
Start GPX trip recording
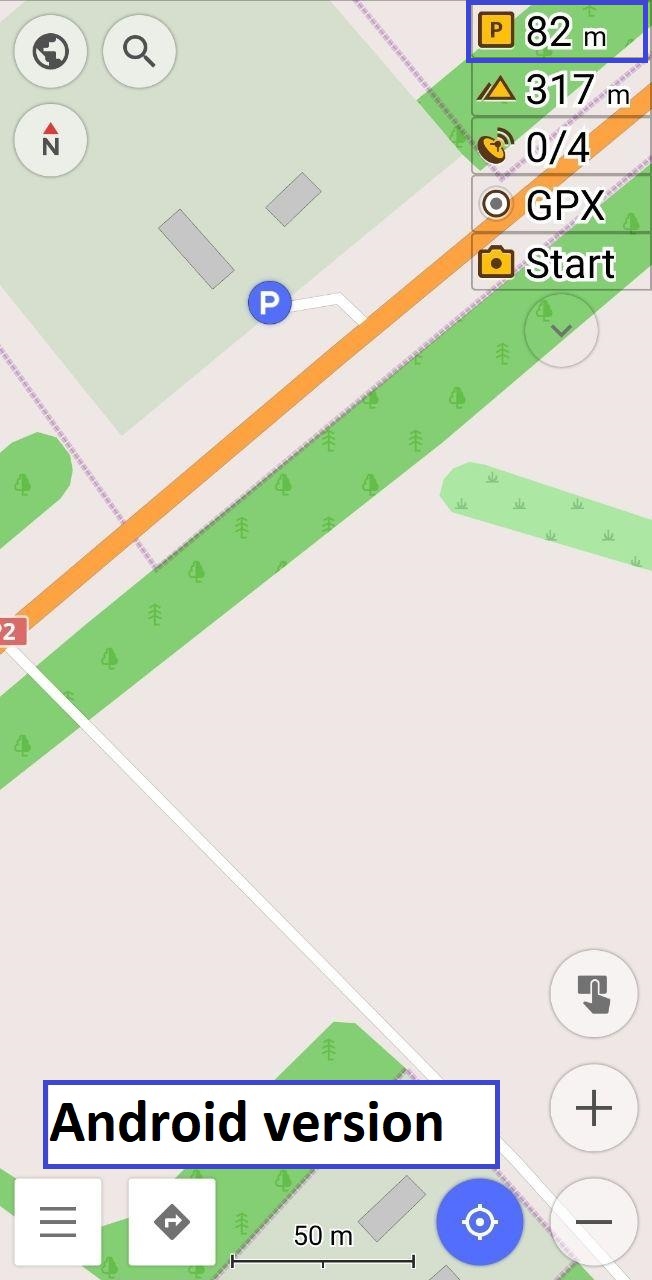pyautogui.click(x=560, y=205)
